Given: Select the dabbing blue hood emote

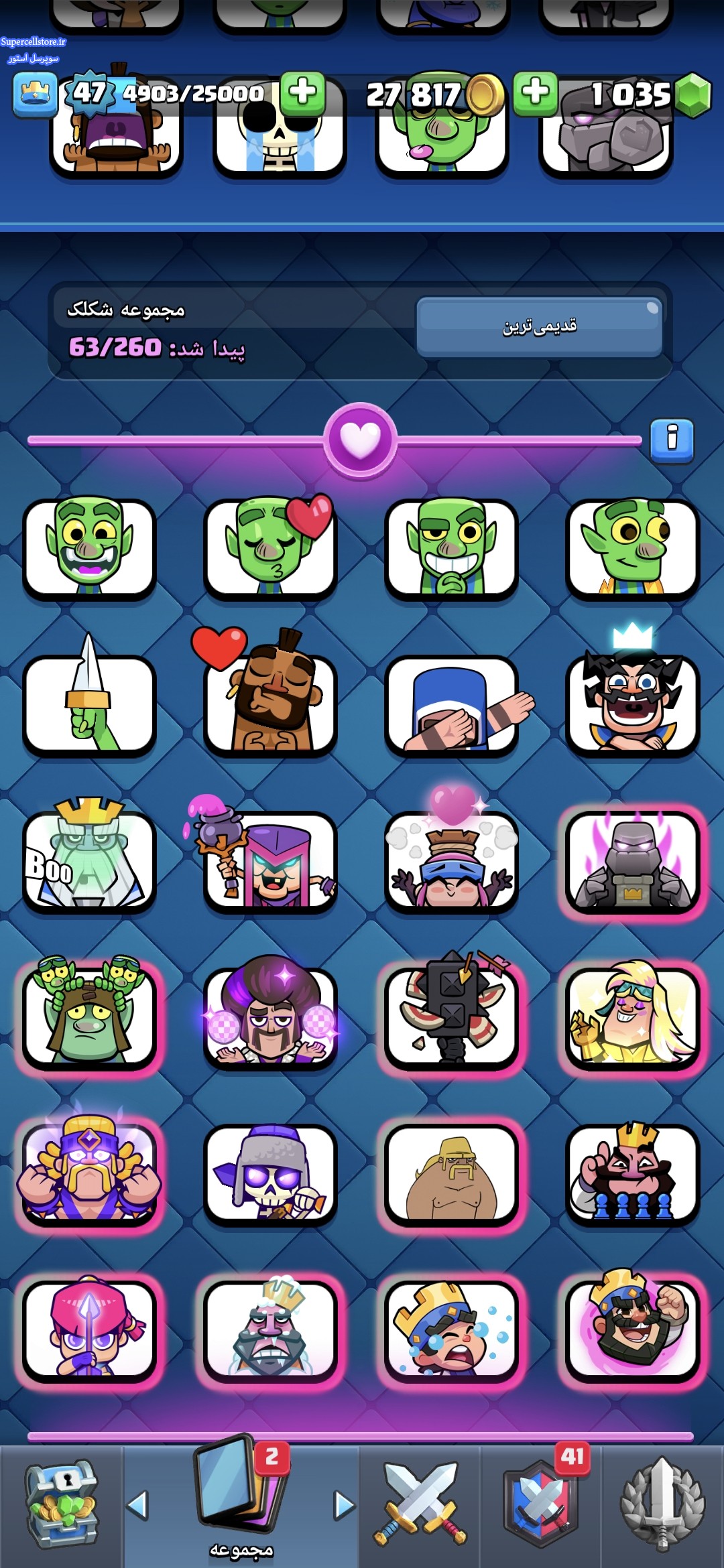Looking at the screenshot, I should (x=452, y=705).
